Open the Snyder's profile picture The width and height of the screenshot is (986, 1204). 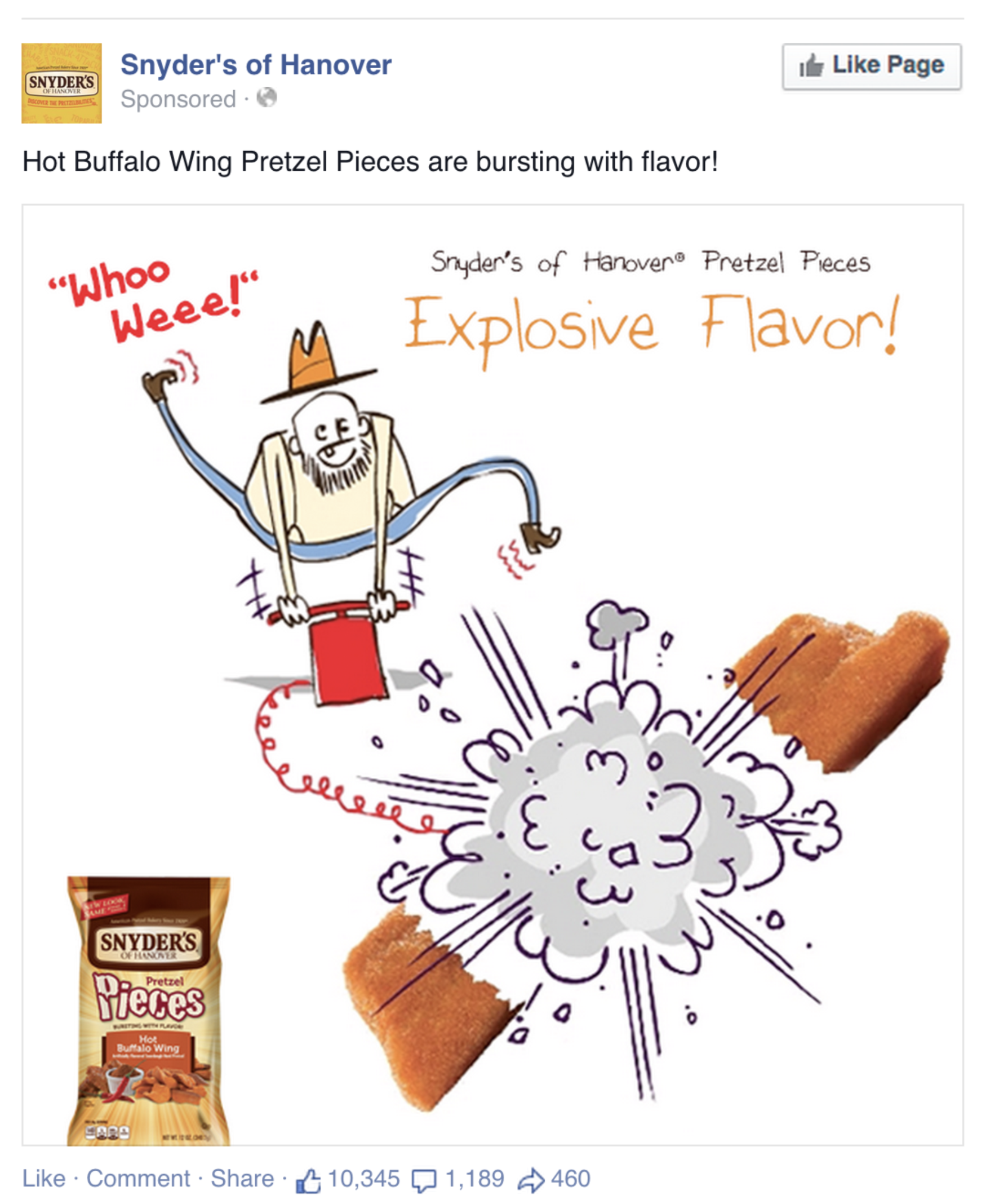tap(61, 83)
